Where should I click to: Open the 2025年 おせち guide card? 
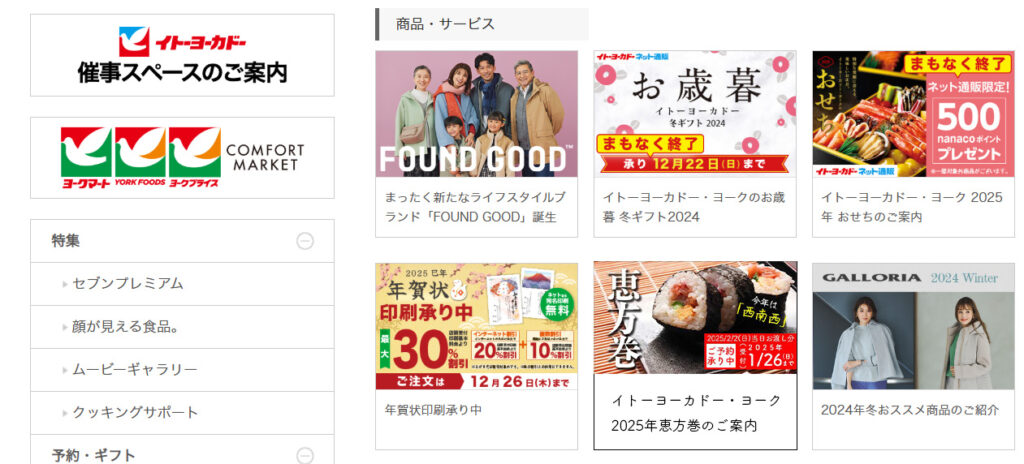[912, 143]
